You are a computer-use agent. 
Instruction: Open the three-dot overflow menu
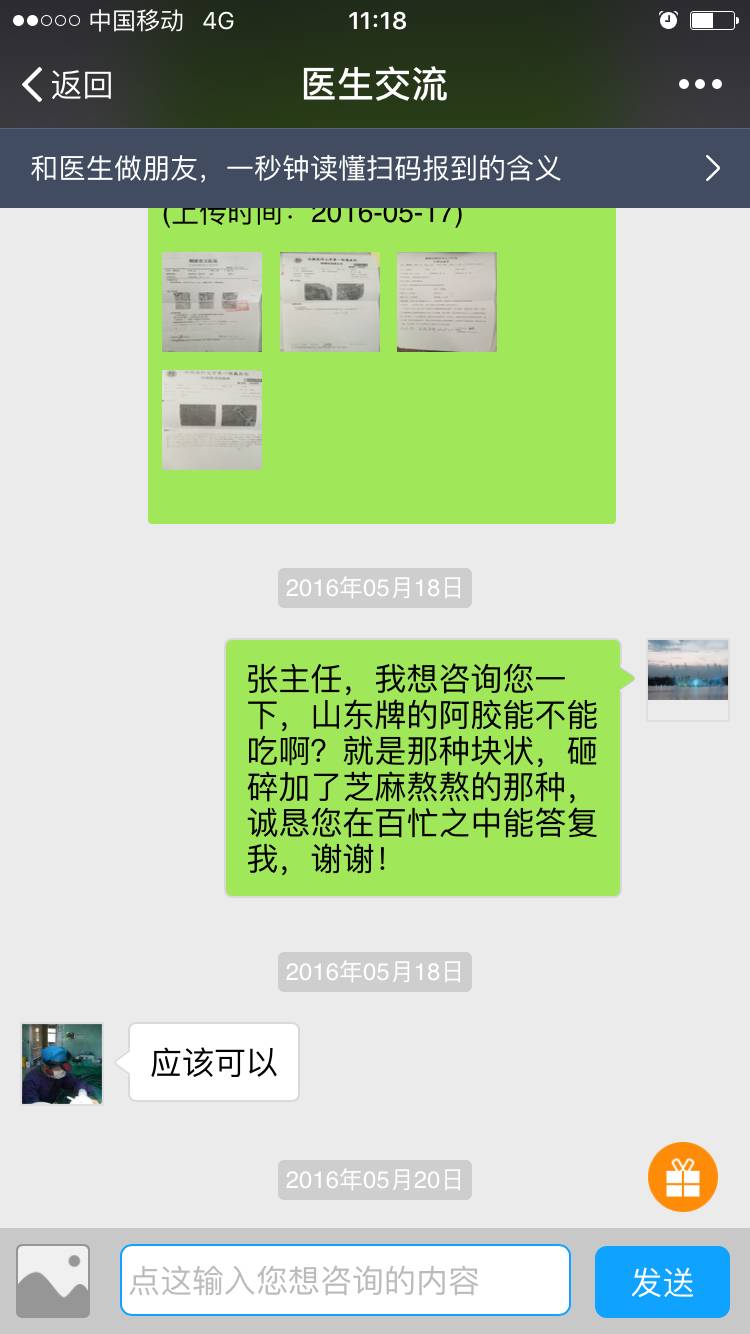pos(700,85)
